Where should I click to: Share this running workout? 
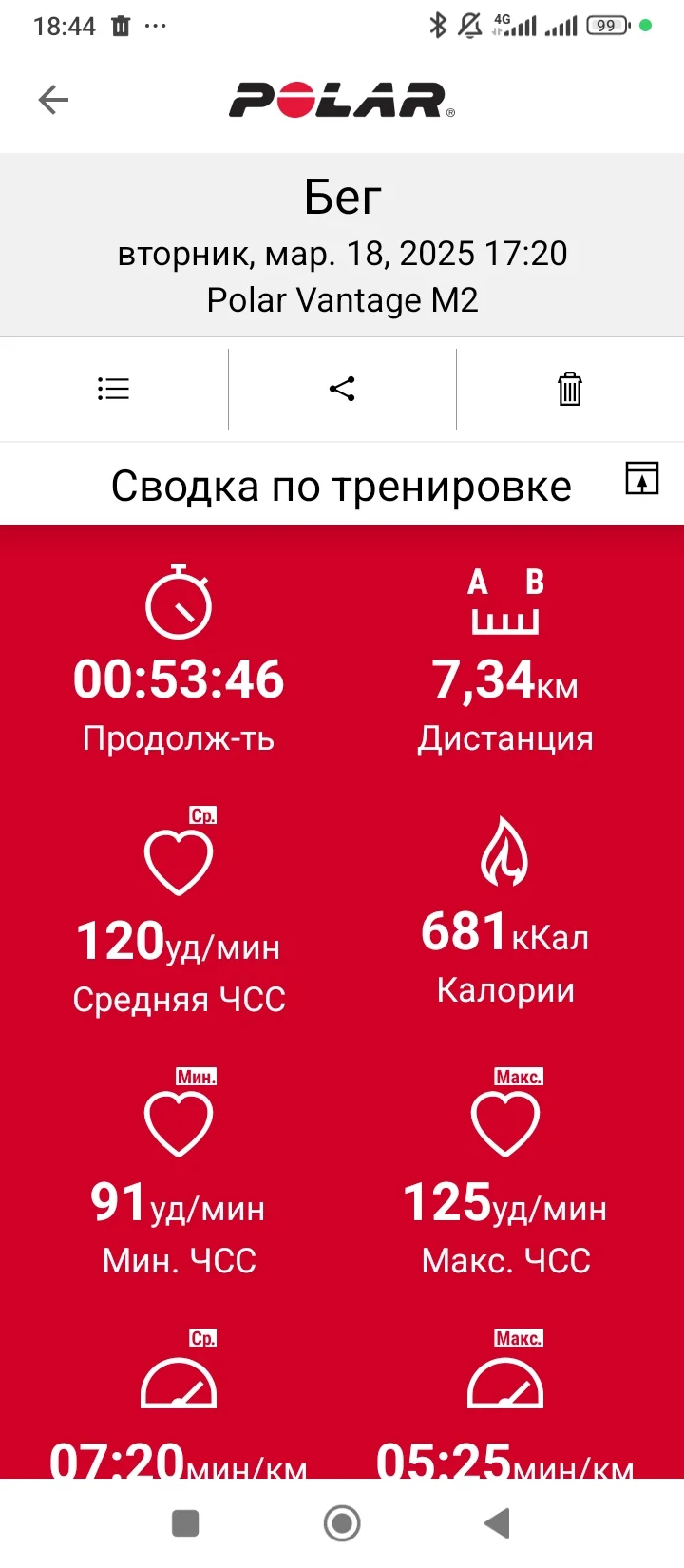point(342,389)
